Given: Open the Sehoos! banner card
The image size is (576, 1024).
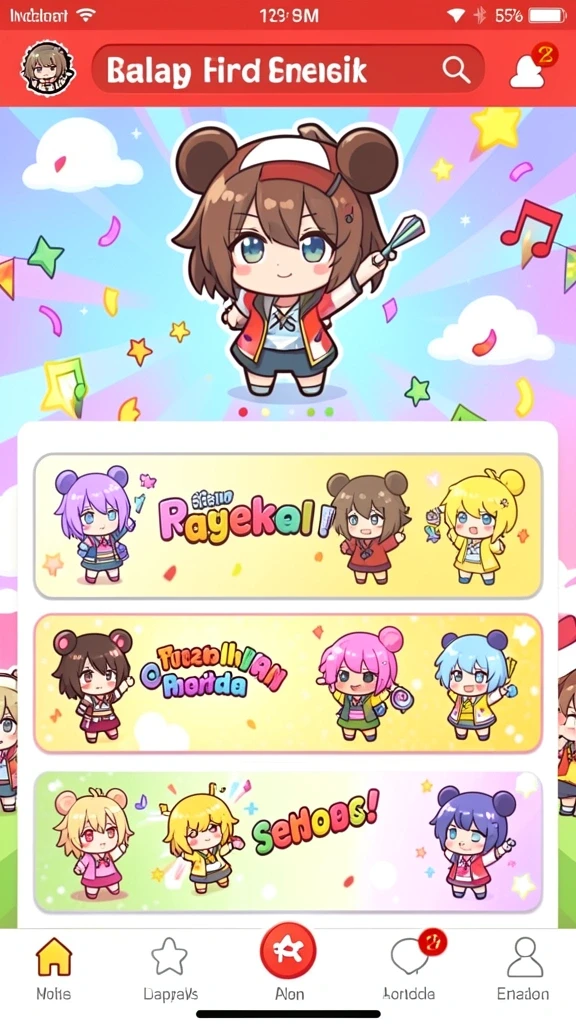Looking at the screenshot, I should point(288,842).
